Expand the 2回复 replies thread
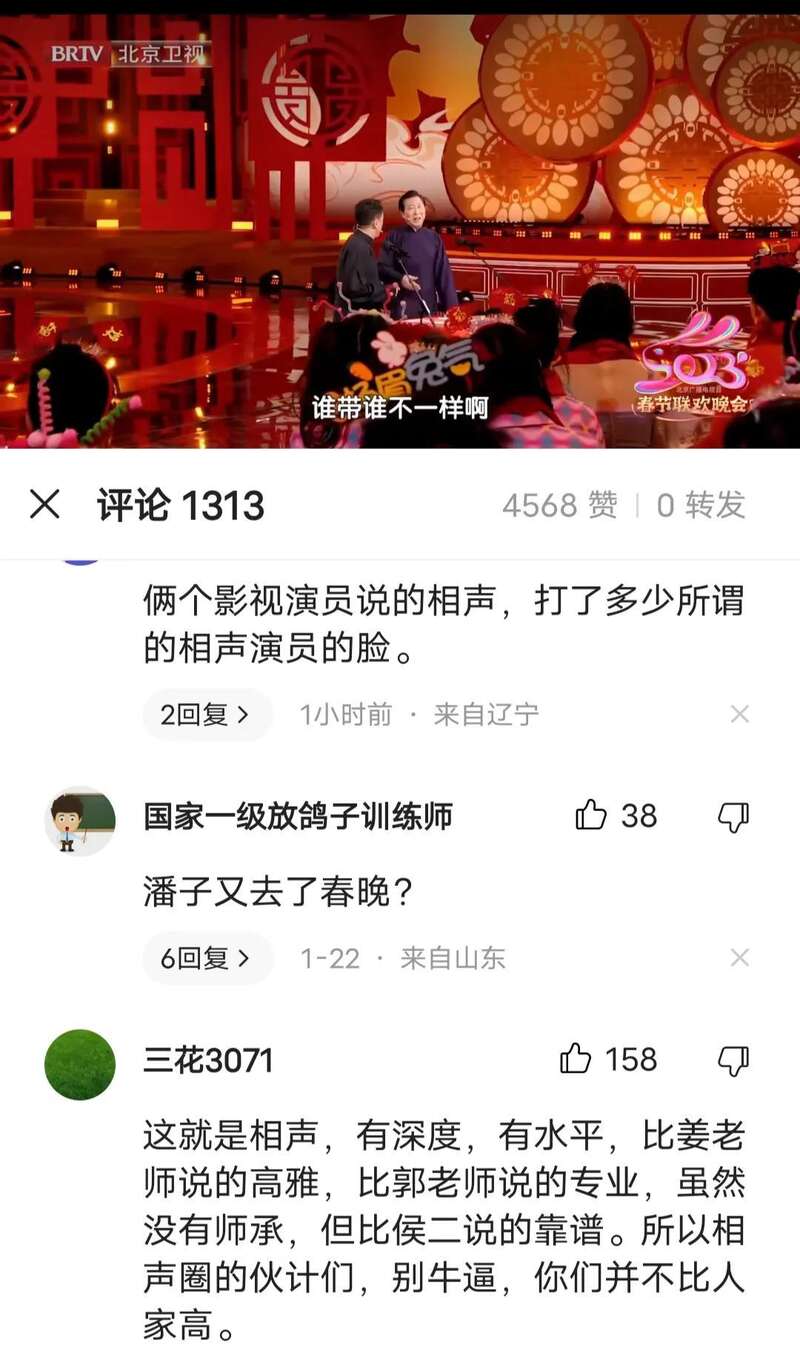The height and width of the screenshot is (1351, 800). point(206,714)
